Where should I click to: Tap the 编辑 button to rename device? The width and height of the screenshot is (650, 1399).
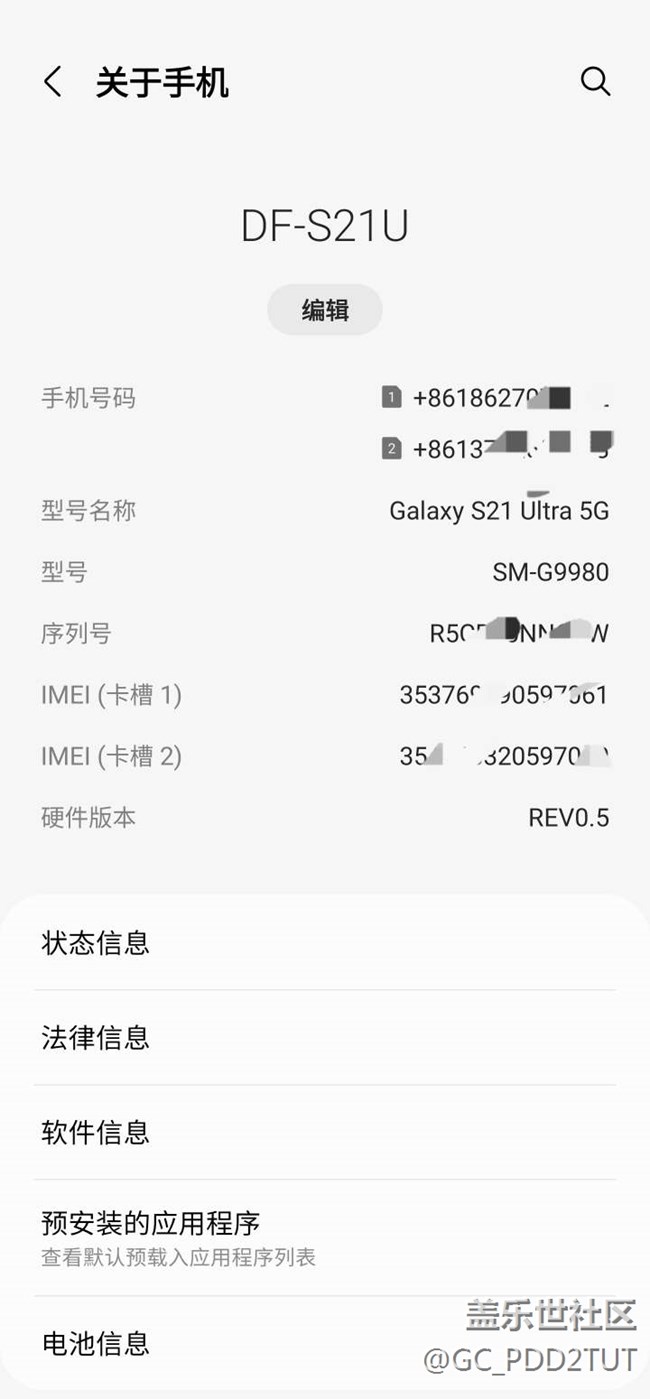[325, 311]
